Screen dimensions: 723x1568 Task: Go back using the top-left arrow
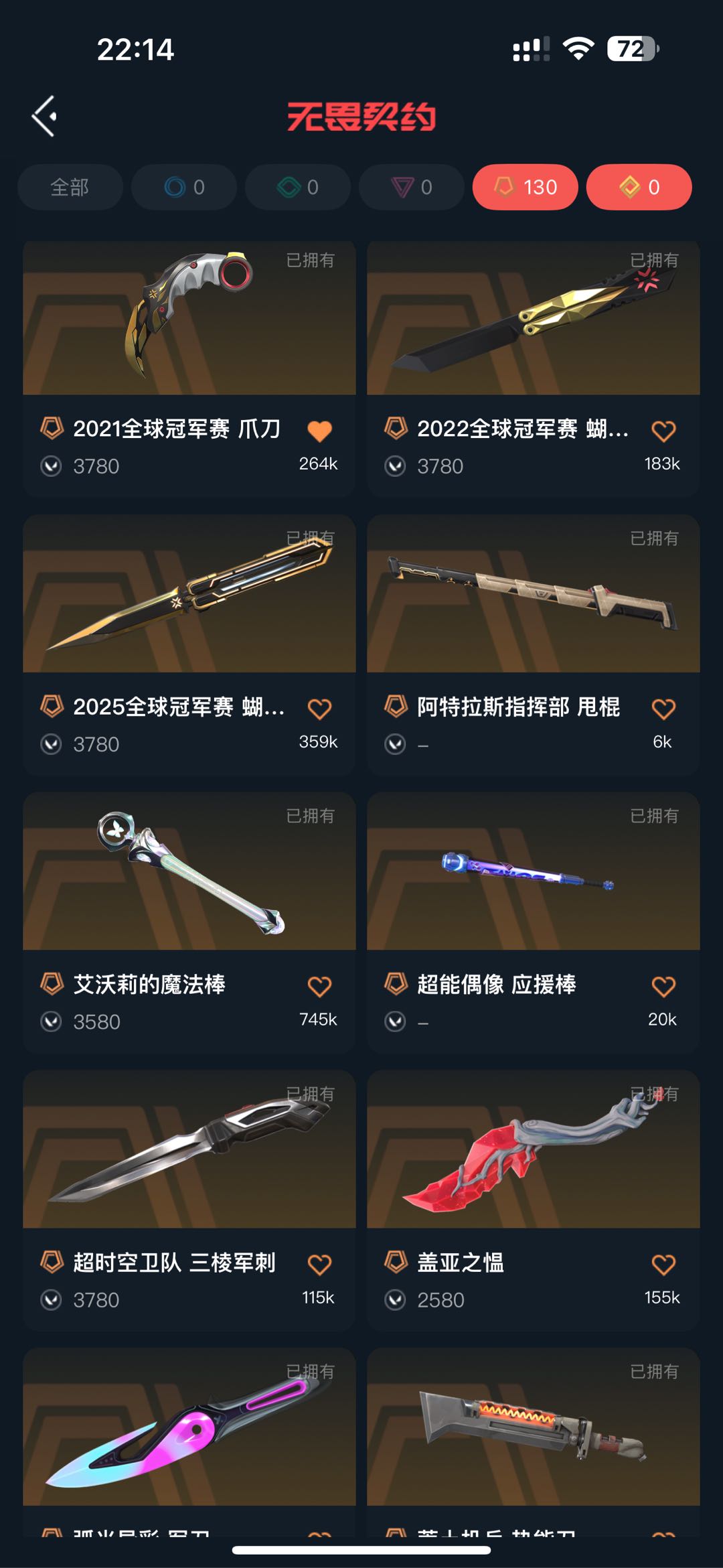click(x=44, y=117)
